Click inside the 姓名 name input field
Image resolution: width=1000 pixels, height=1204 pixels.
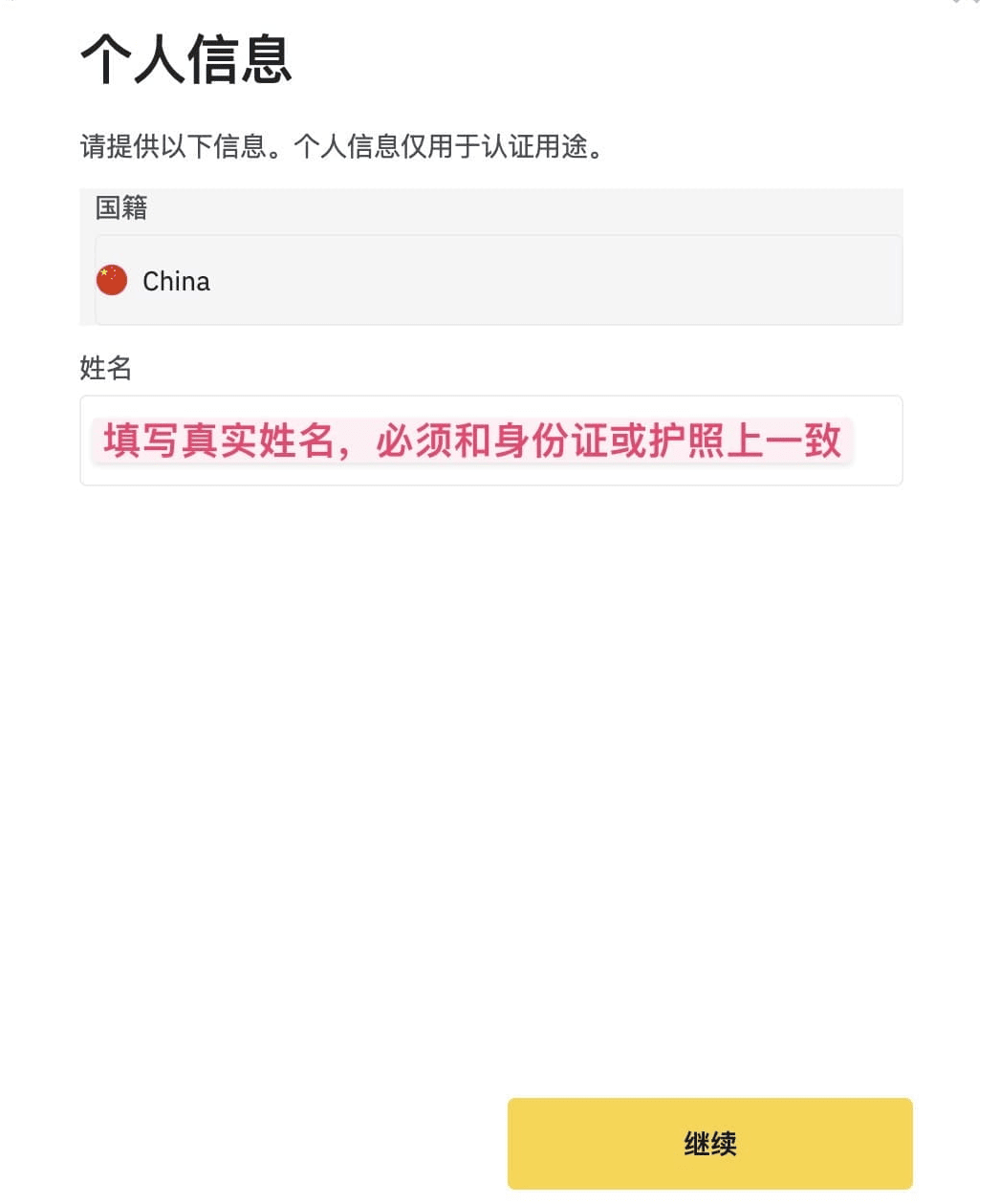tap(489, 441)
